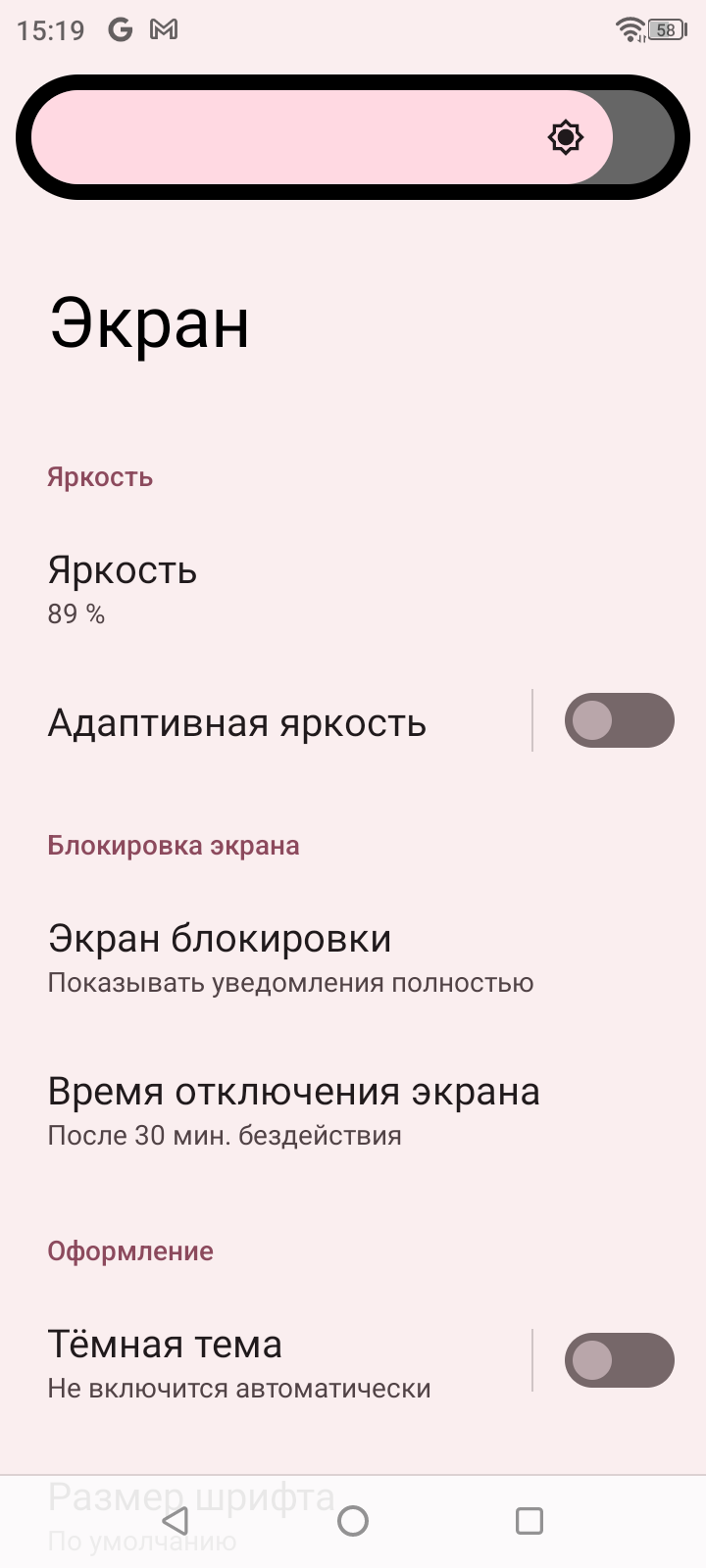
Task: Show recent apps
Action: point(529,1521)
